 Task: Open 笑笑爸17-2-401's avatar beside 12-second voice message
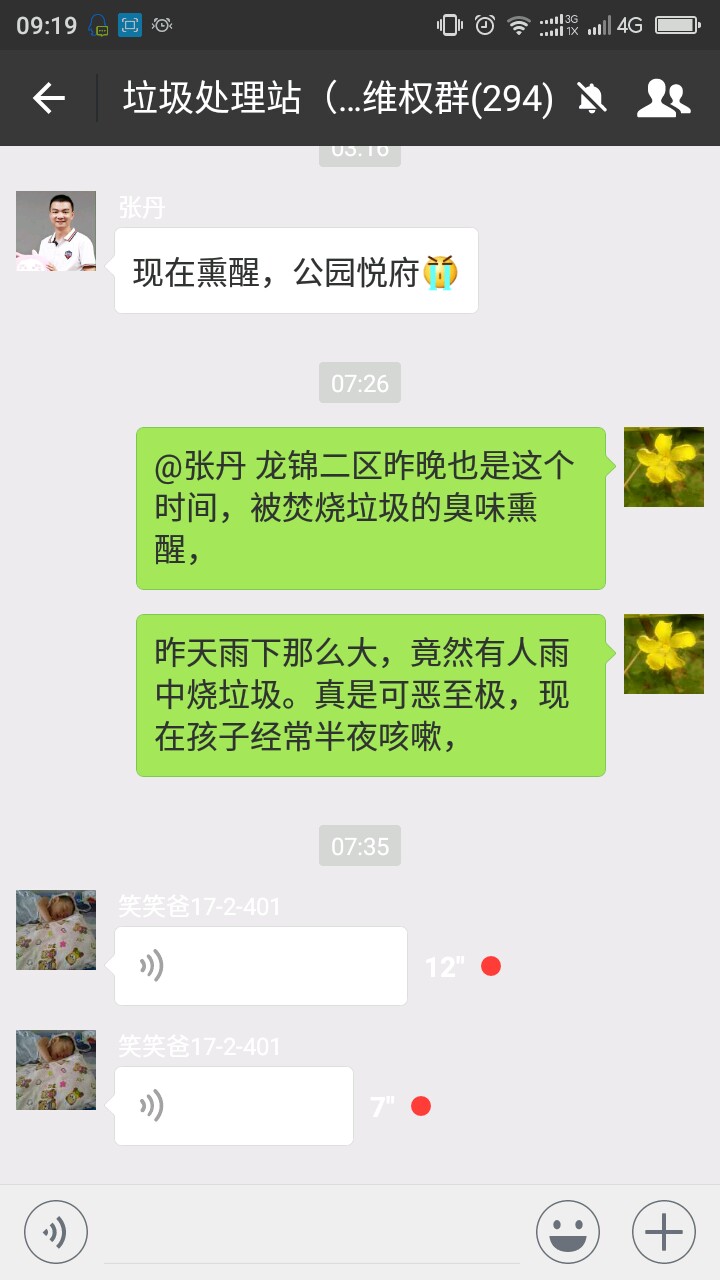point(56,930)
